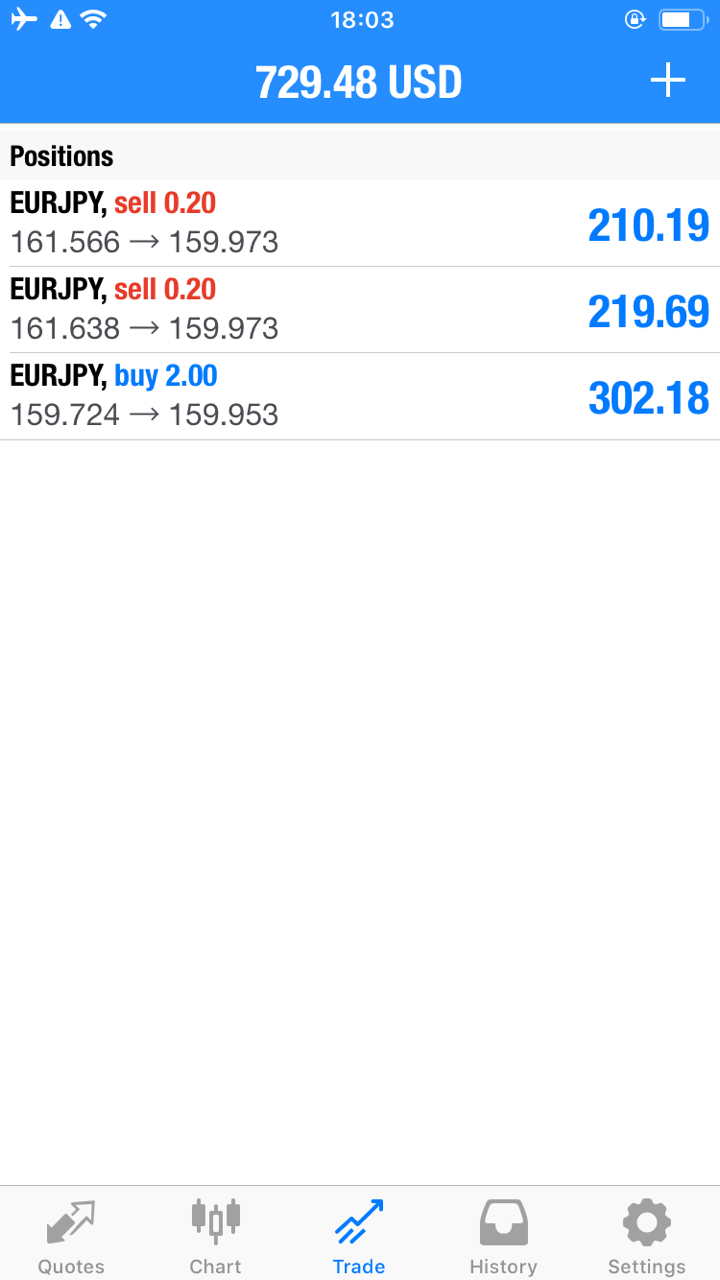Image resolution: width=720 pixels, height=1280 pixels.
Task: Open the Settings tab
Action: pyautogui.click(x=647, y=1237)
